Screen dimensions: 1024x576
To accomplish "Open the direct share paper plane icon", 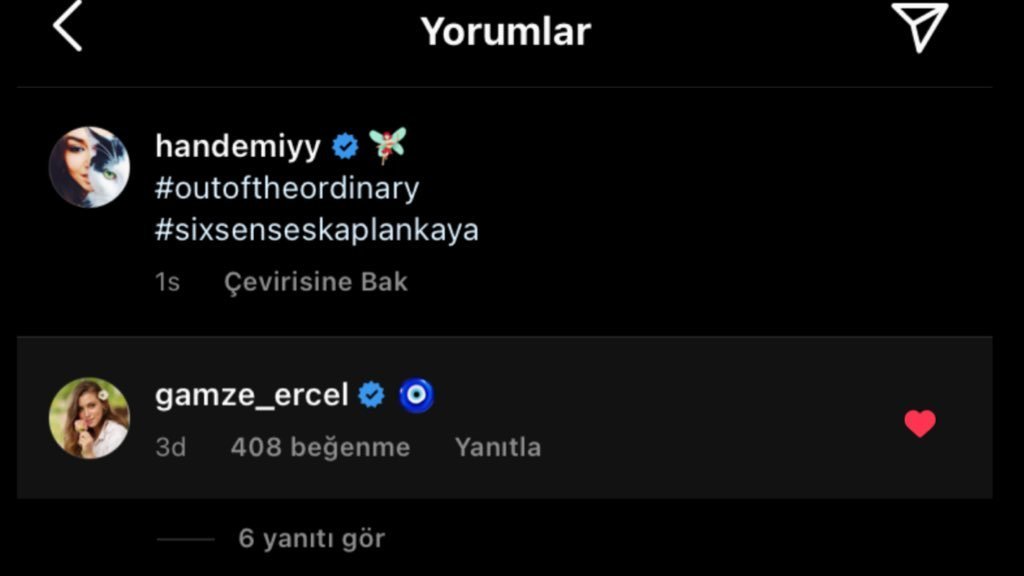I will pos(920,27).
